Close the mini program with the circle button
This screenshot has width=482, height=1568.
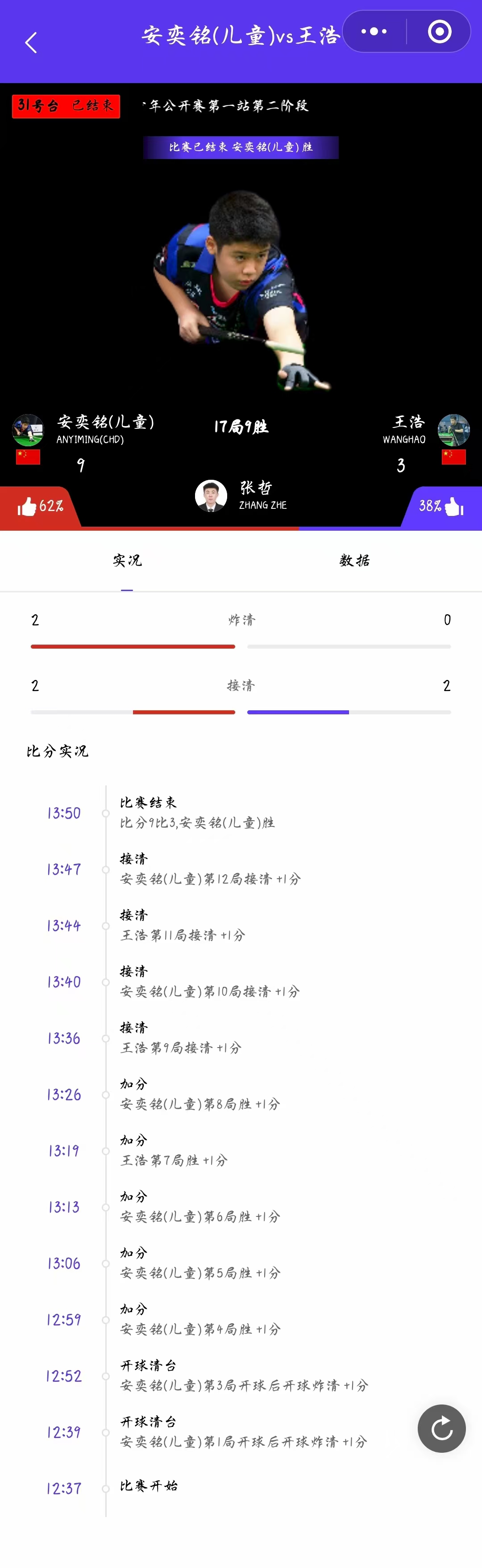pos(440,32)
